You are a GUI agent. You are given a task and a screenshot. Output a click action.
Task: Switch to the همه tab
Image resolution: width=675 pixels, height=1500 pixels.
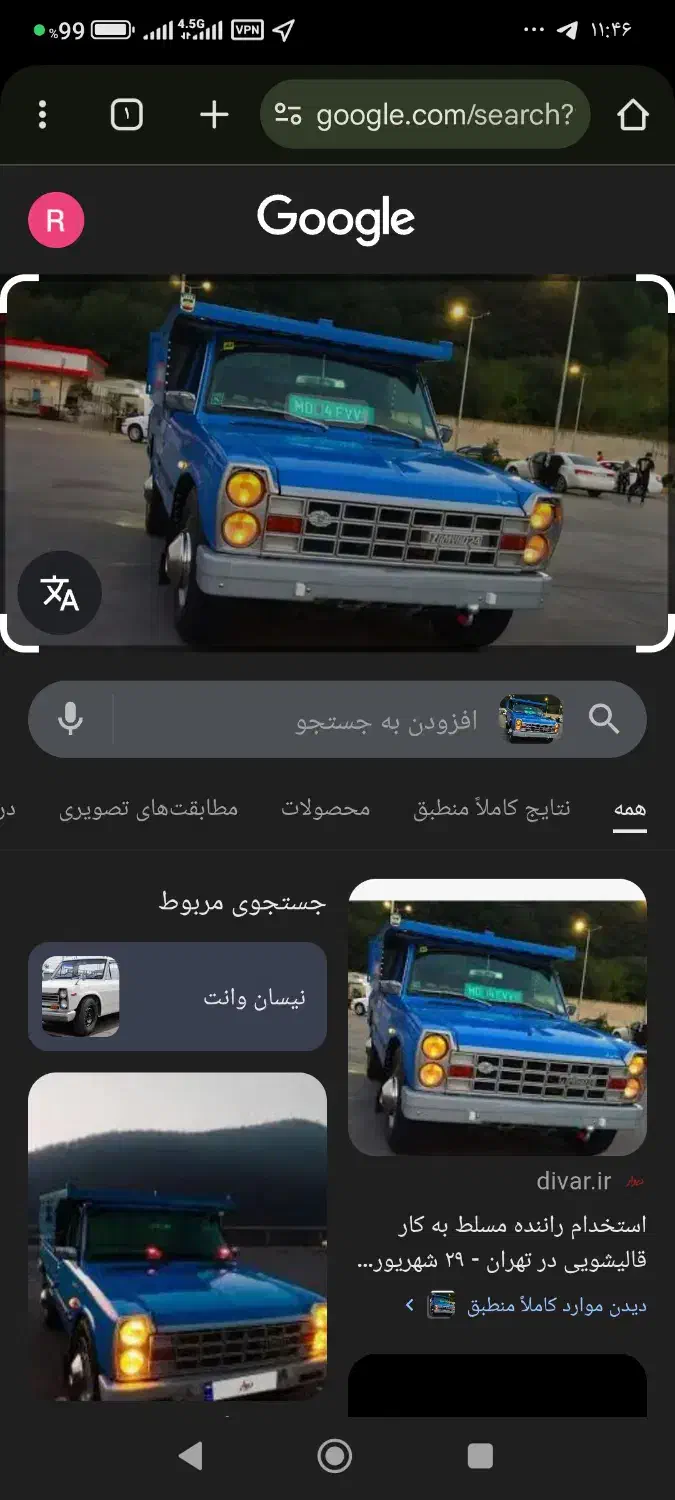(630, 809)
